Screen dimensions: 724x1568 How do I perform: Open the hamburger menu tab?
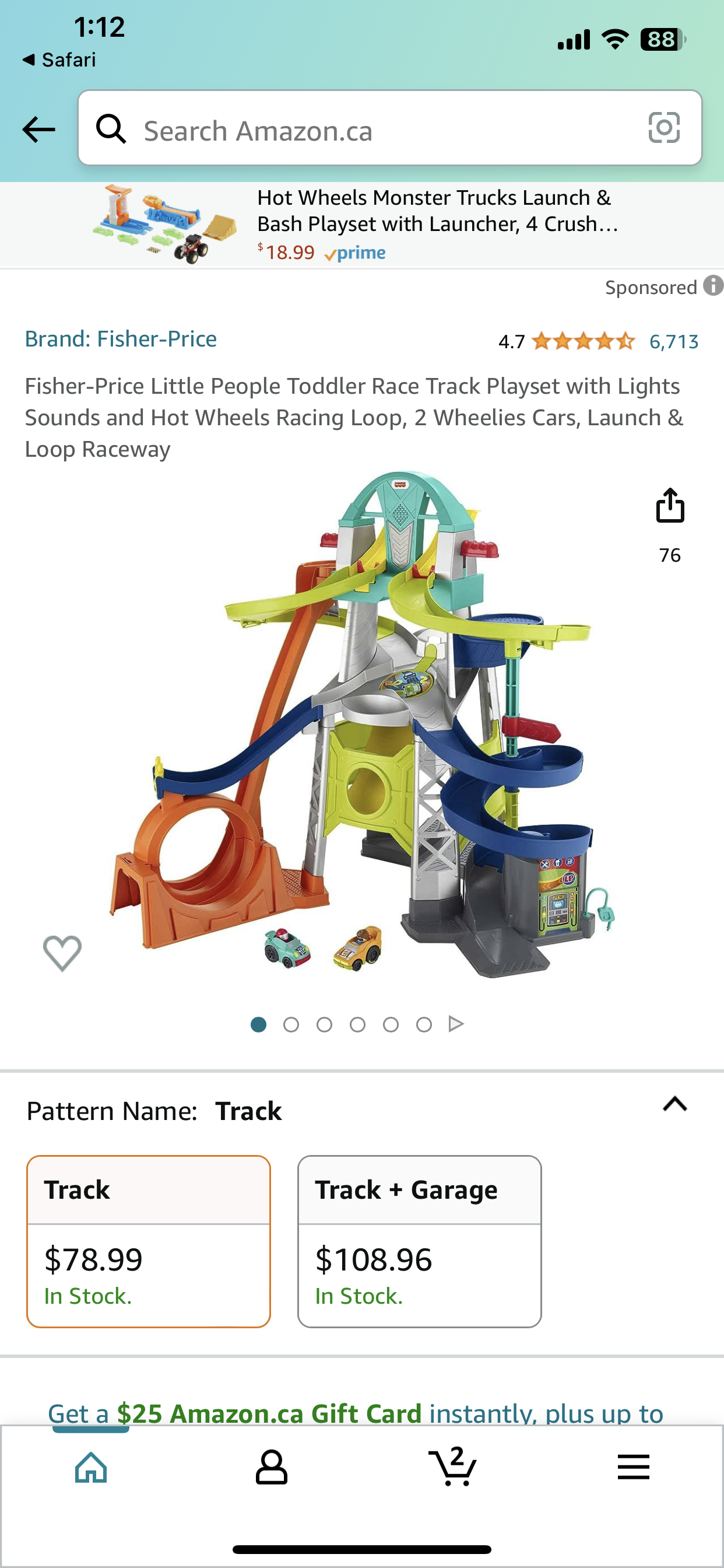coord(633,1467)
